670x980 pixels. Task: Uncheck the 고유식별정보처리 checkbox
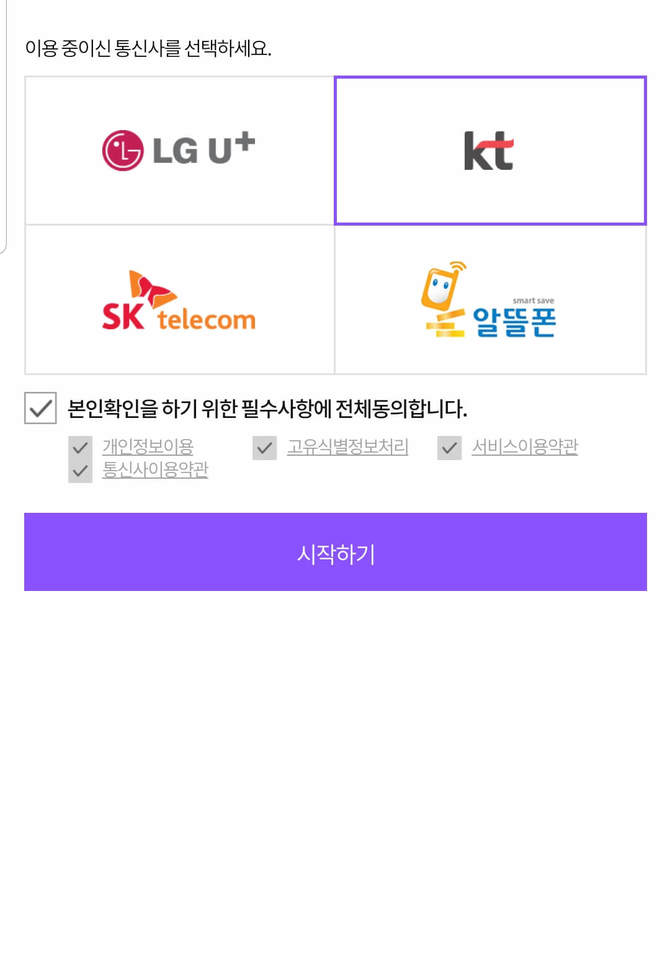[264, 448]
